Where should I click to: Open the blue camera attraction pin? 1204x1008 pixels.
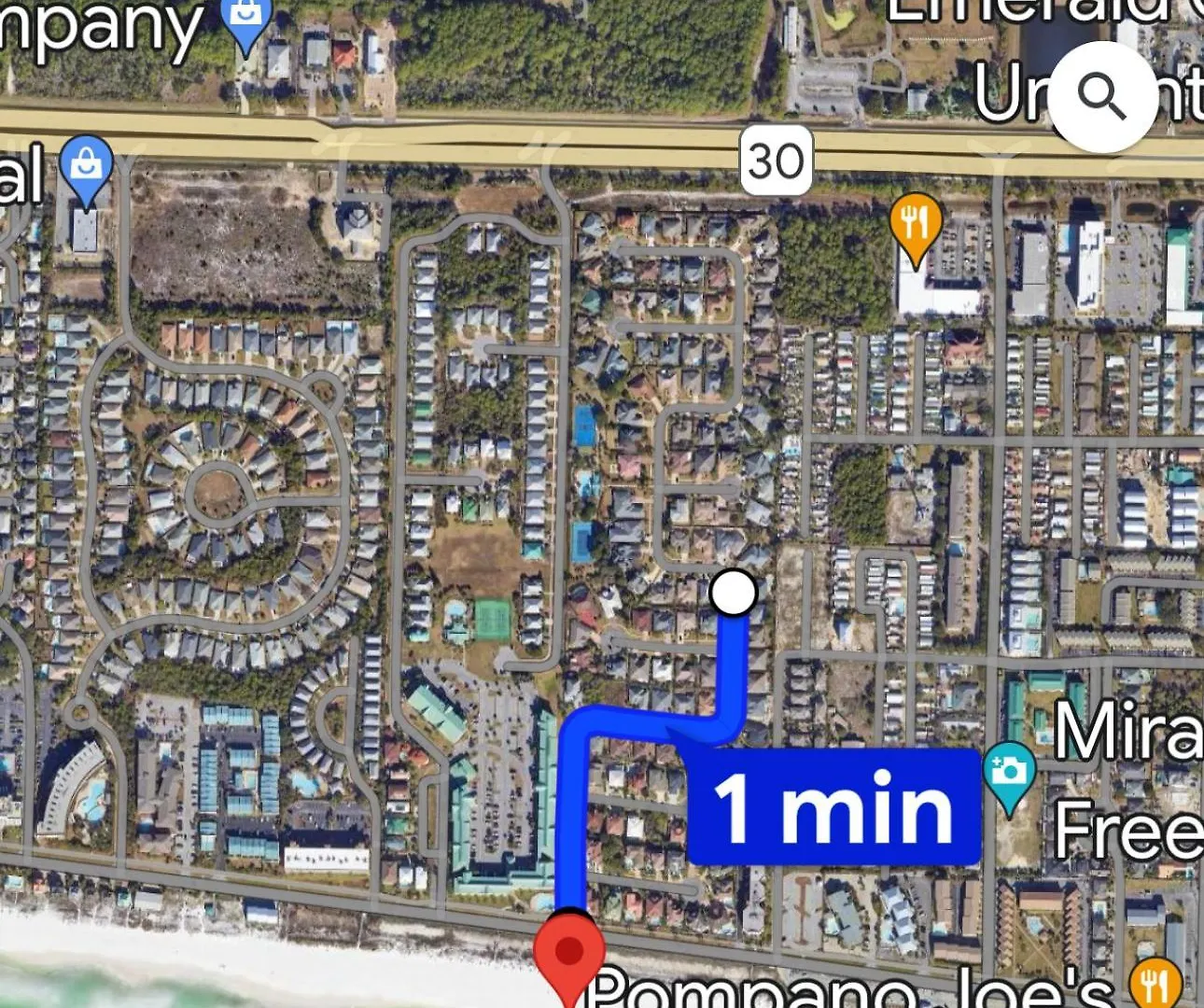1009,774
